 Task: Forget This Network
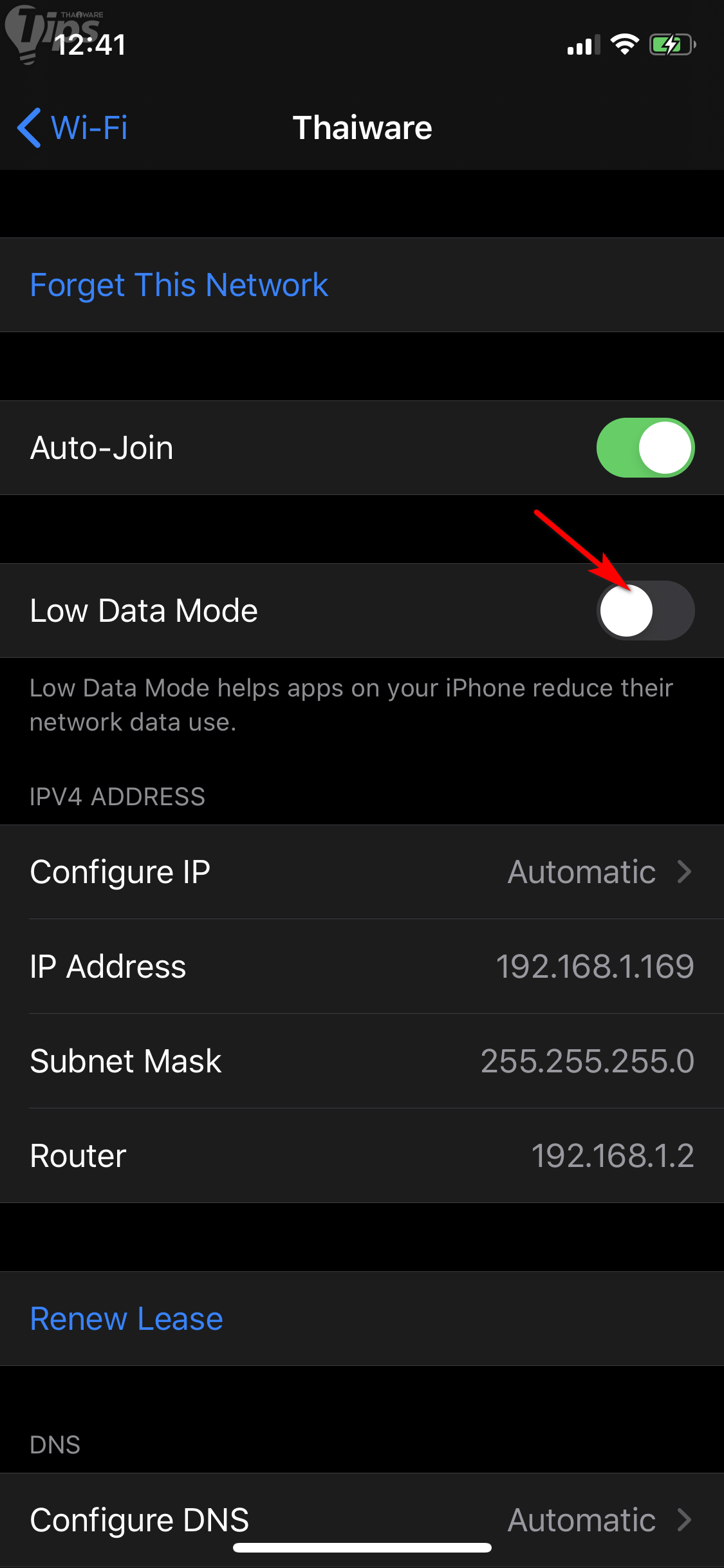[179, 285]
